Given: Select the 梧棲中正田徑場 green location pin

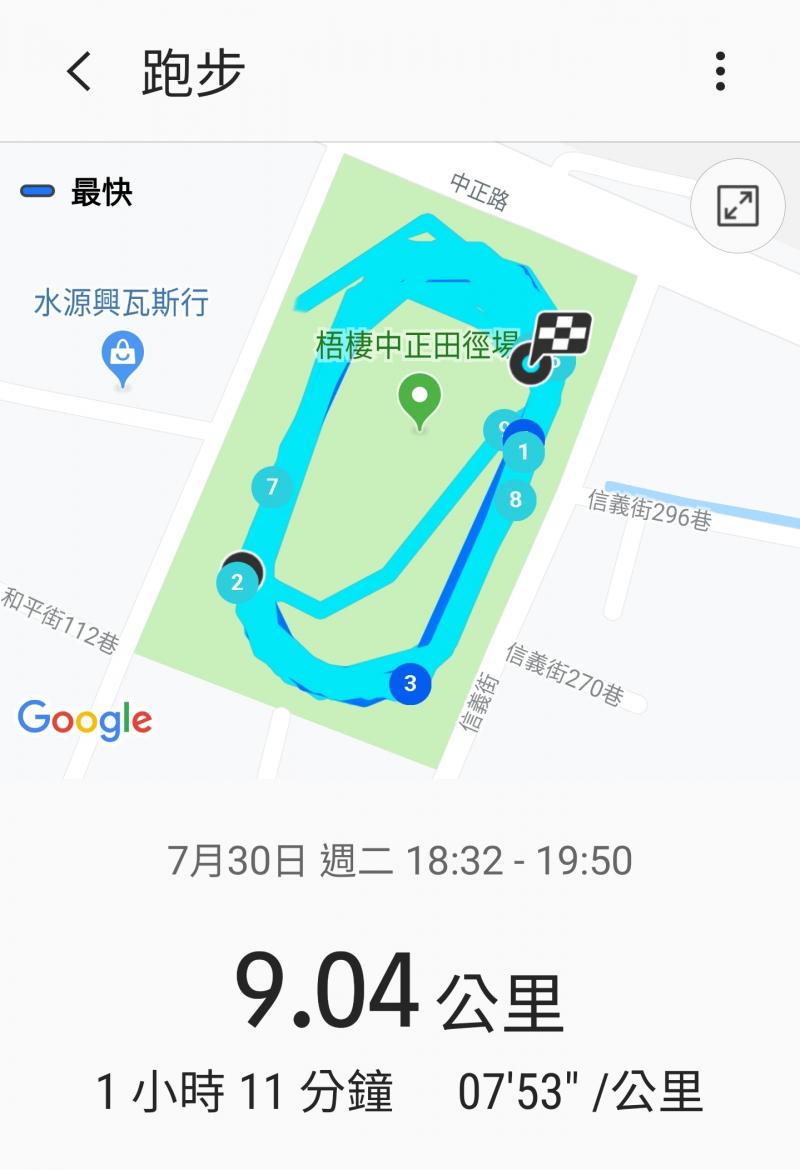Looking at the screenshot, I should [x=419, y=398].
